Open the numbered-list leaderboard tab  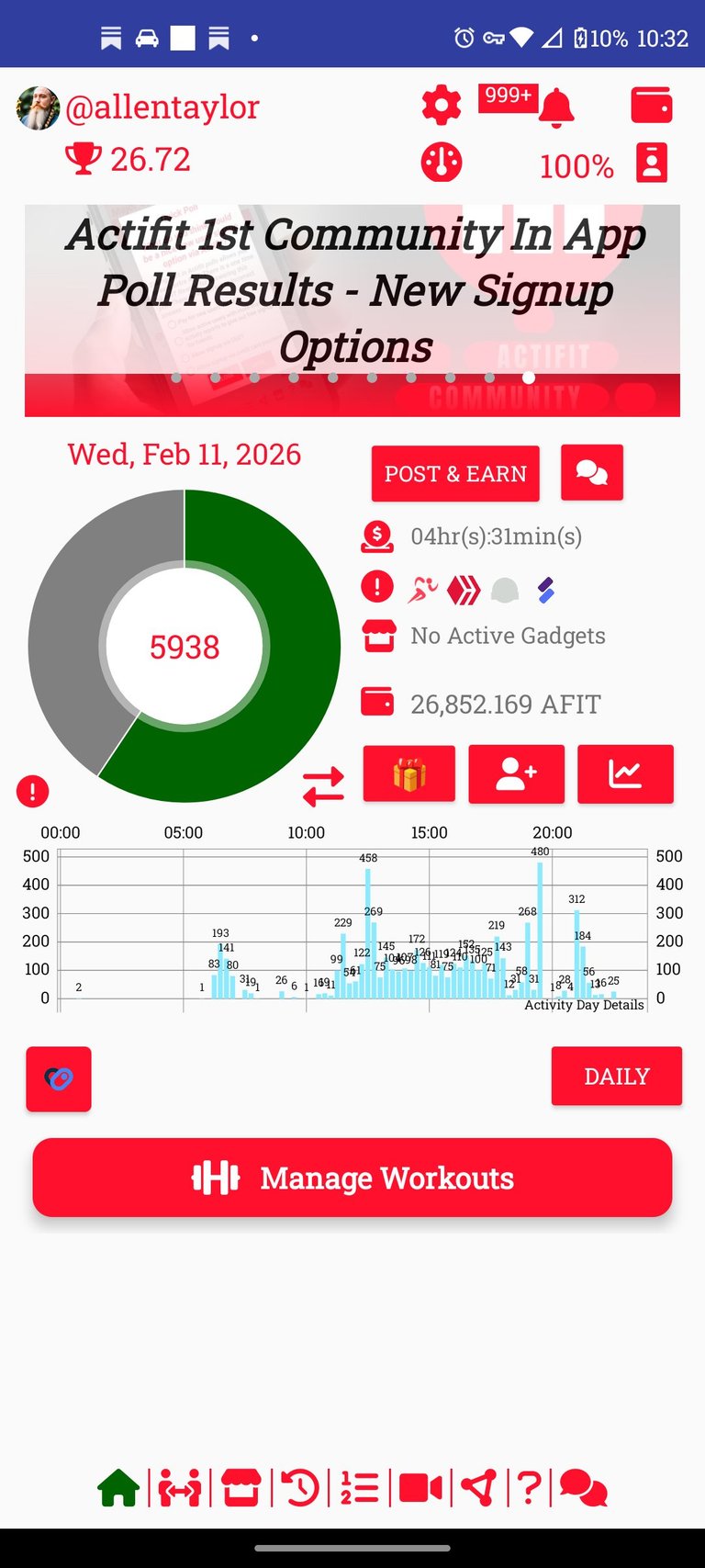coord(360,1488)
